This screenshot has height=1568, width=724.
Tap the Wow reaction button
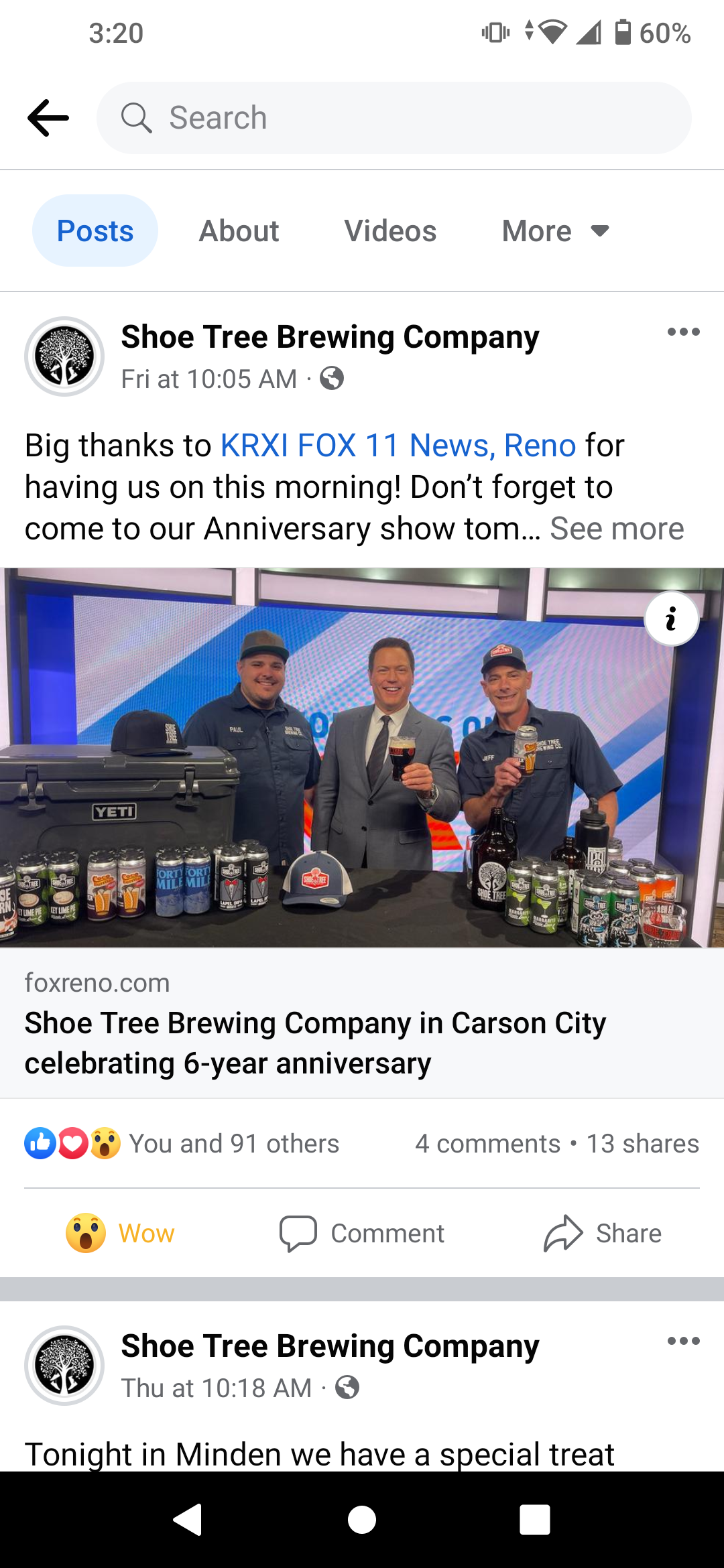(121, 1233)
